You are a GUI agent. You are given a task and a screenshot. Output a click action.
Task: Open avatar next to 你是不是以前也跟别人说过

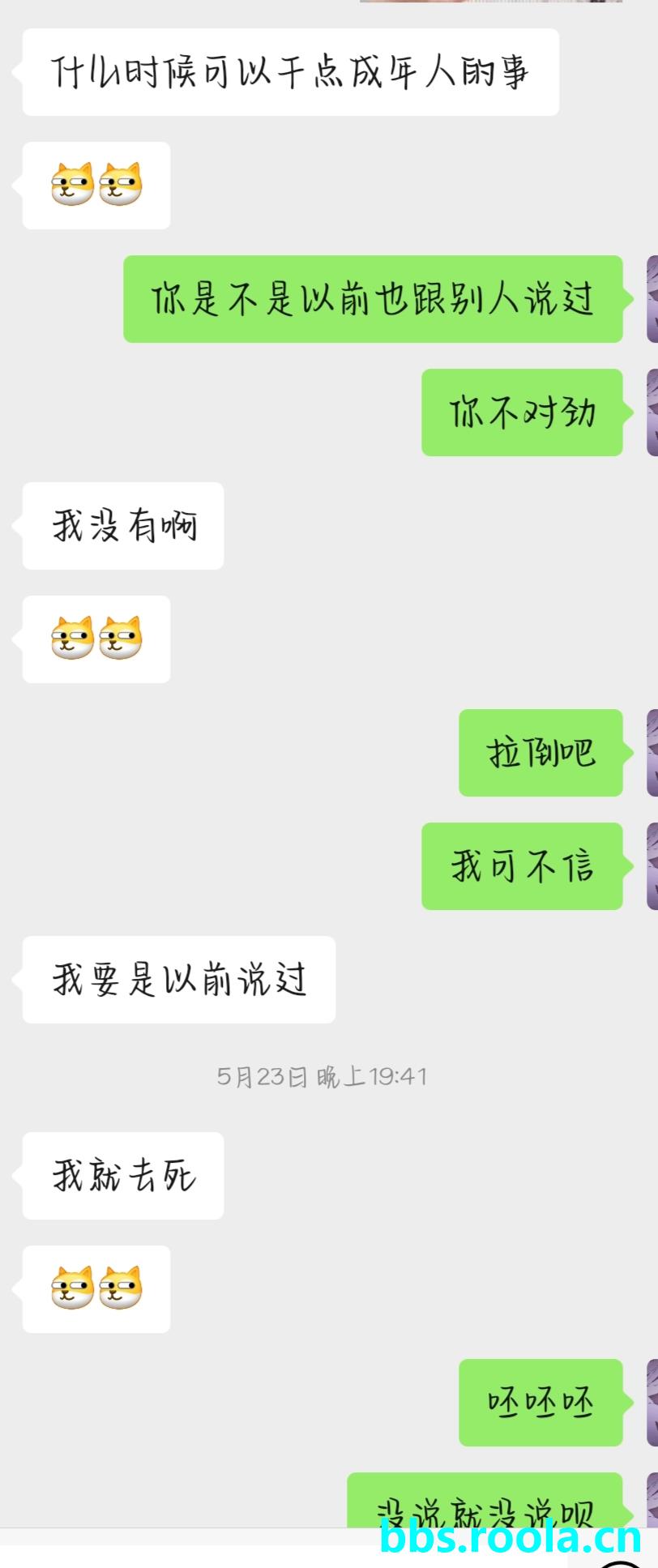[652, 299]
